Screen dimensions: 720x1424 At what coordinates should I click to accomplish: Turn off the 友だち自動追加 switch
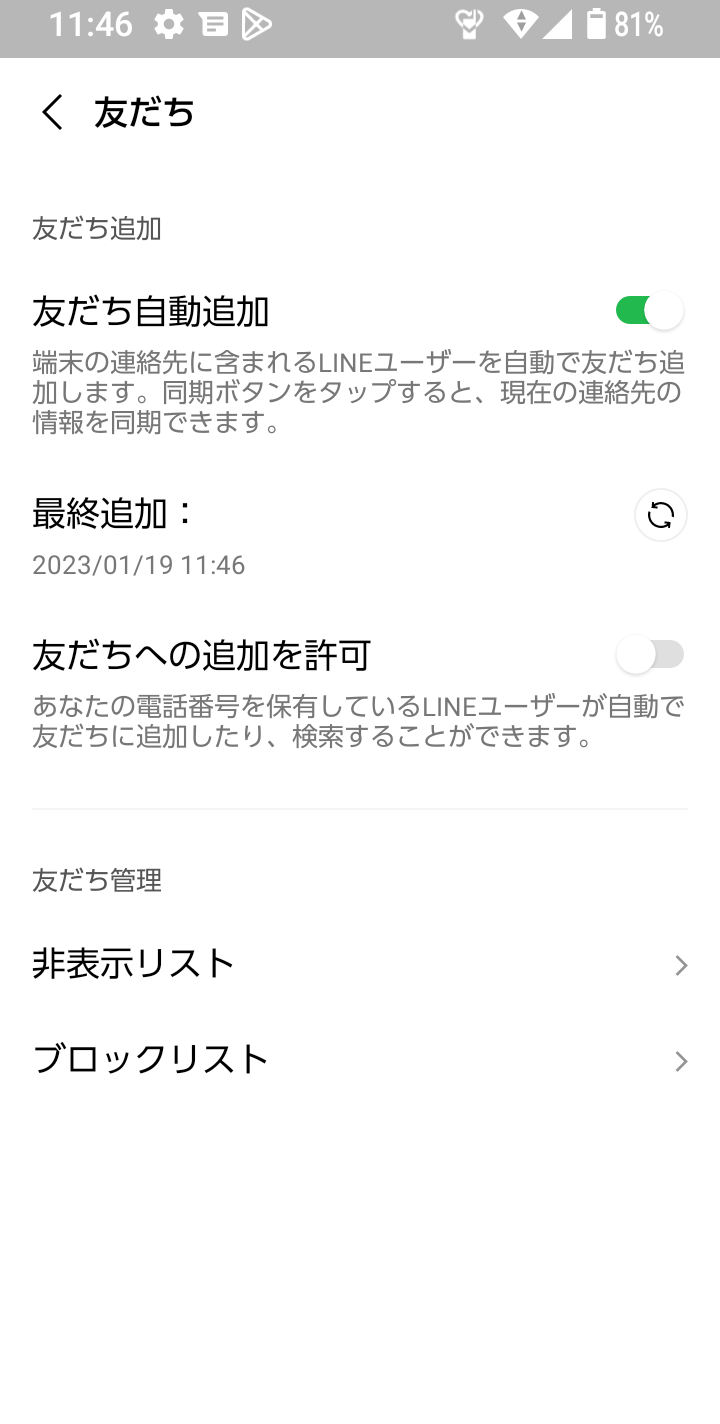coord(649,311)
